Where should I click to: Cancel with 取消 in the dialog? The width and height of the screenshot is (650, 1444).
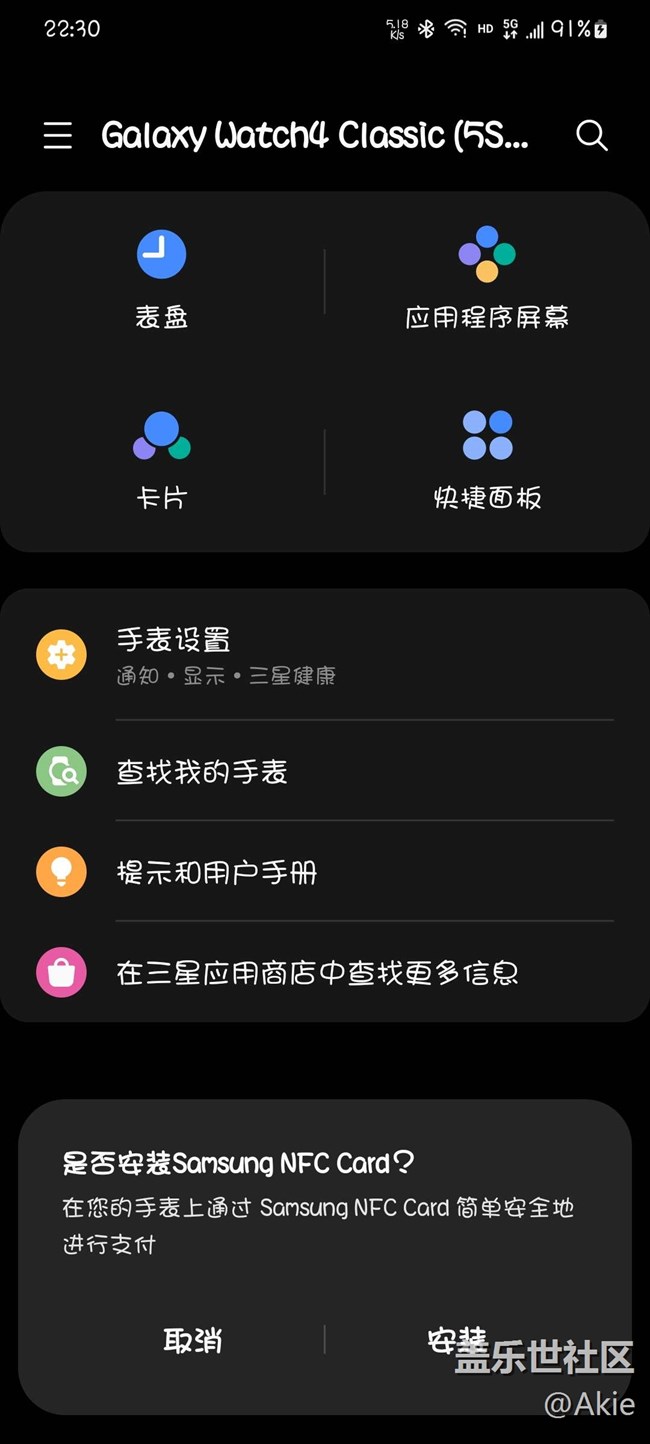pos(193,1340)
